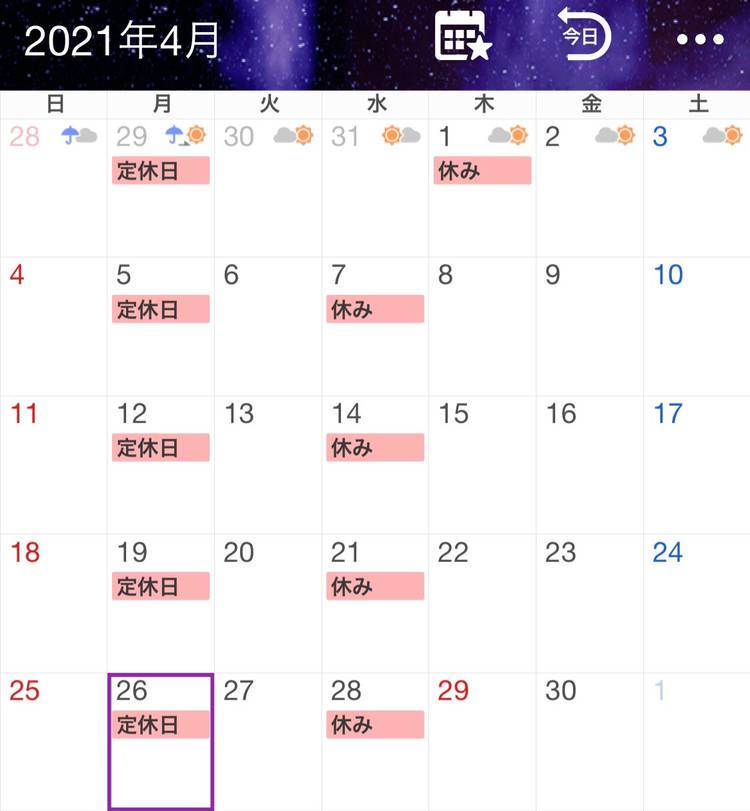The image size is (750, 811).
Task: Select holiday April 29 date cell
Action: tap(482, 740)
